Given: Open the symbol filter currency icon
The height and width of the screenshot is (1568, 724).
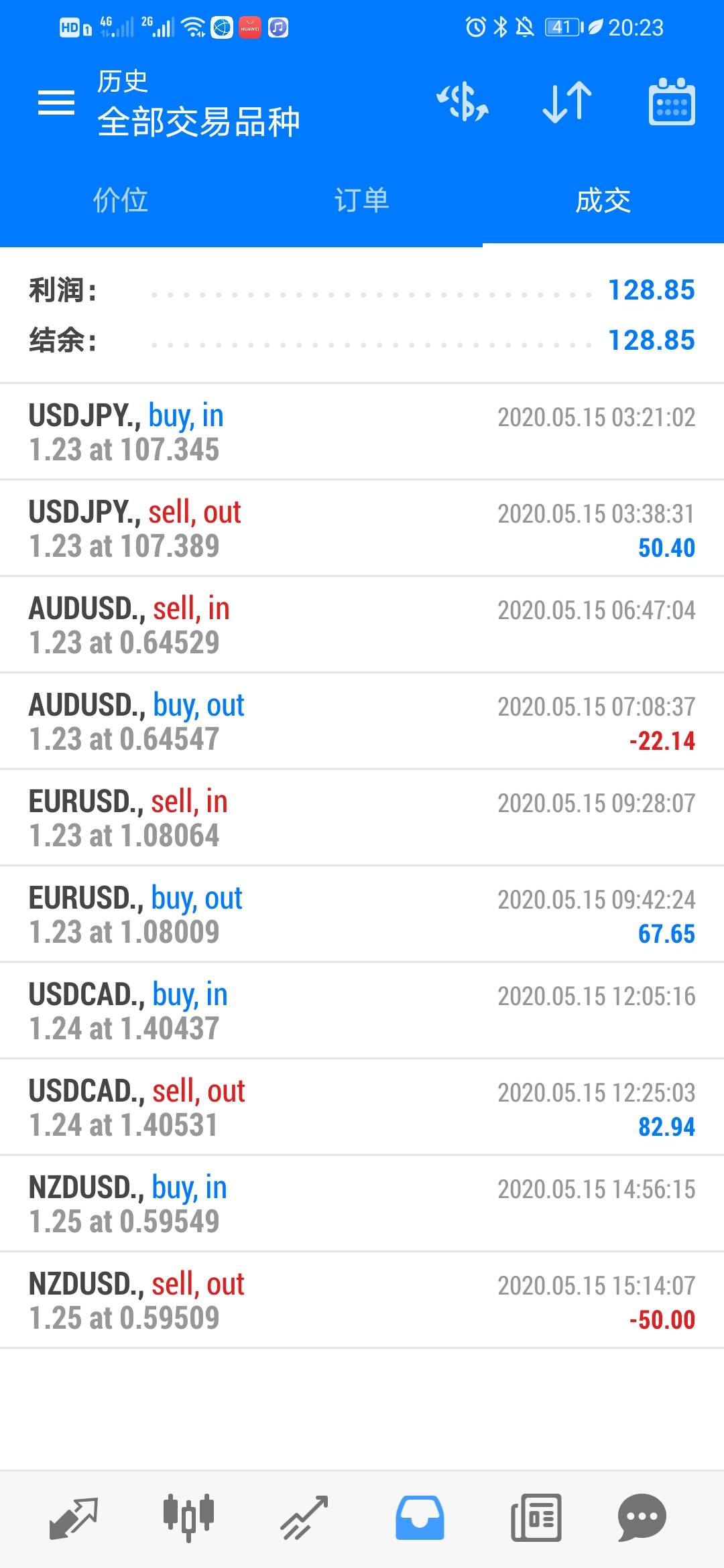Looking at the screenshot, I should point(463,103).
